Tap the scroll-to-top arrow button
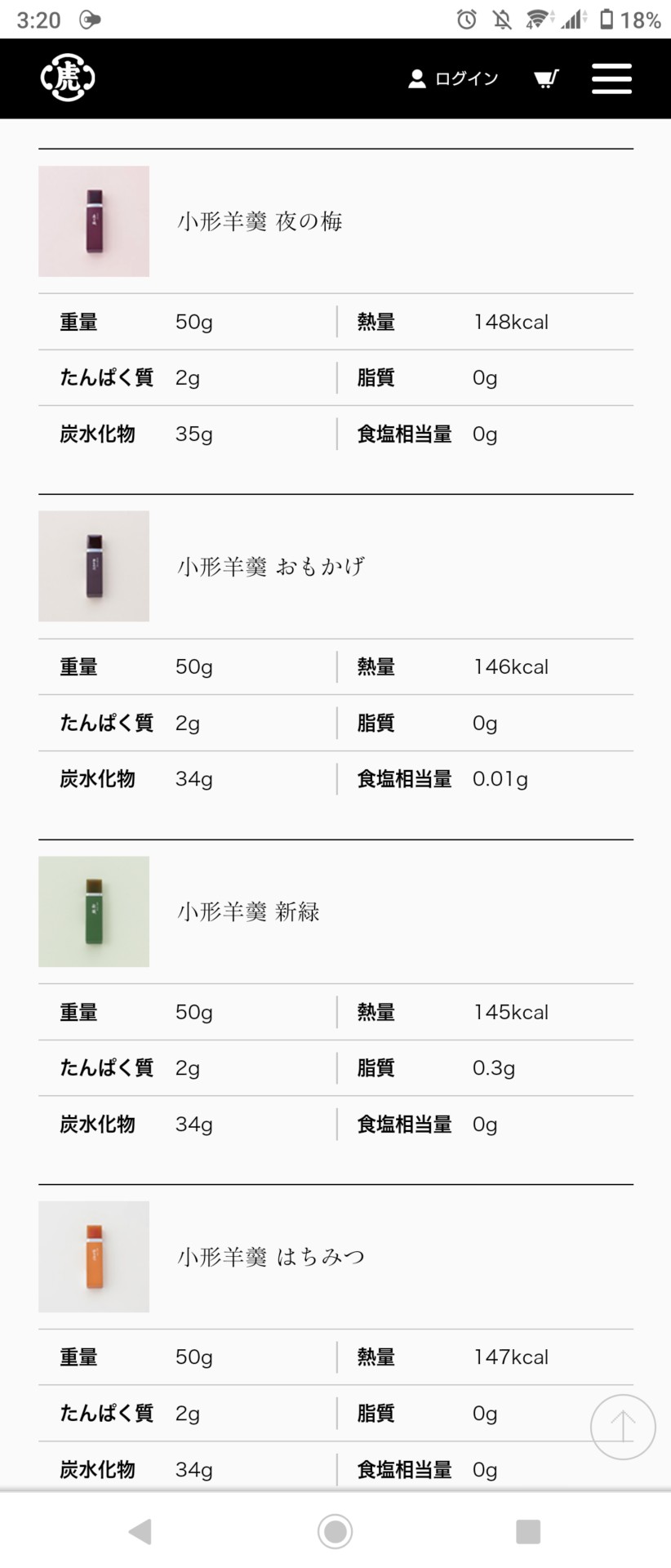 [x=623, y=1427]
